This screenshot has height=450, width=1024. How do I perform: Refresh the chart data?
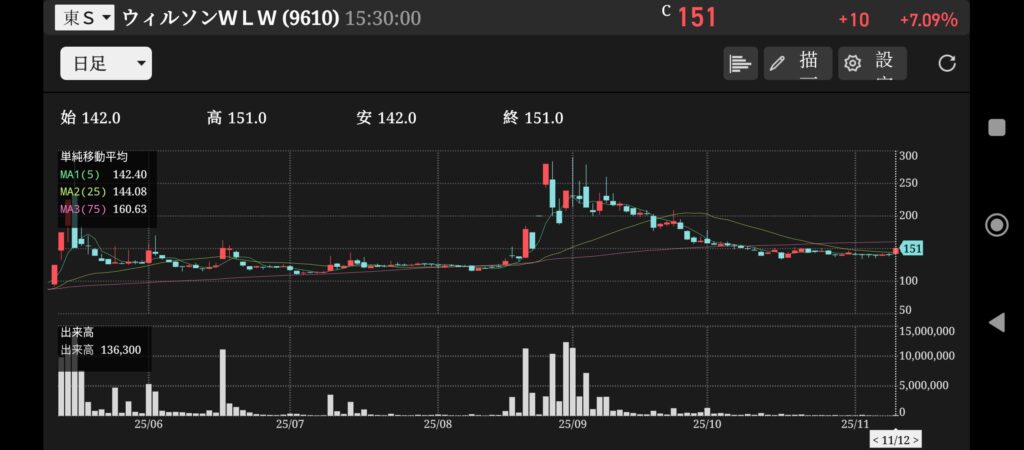947,64
